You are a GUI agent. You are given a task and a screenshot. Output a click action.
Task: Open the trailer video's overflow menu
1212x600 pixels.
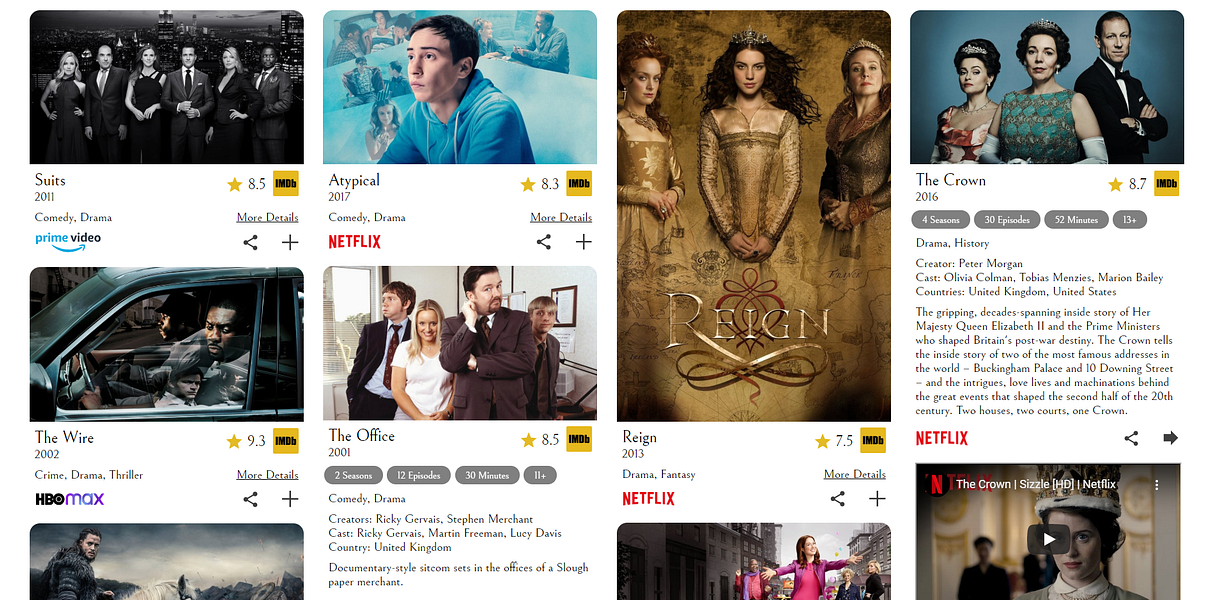tap(1158, 484)
